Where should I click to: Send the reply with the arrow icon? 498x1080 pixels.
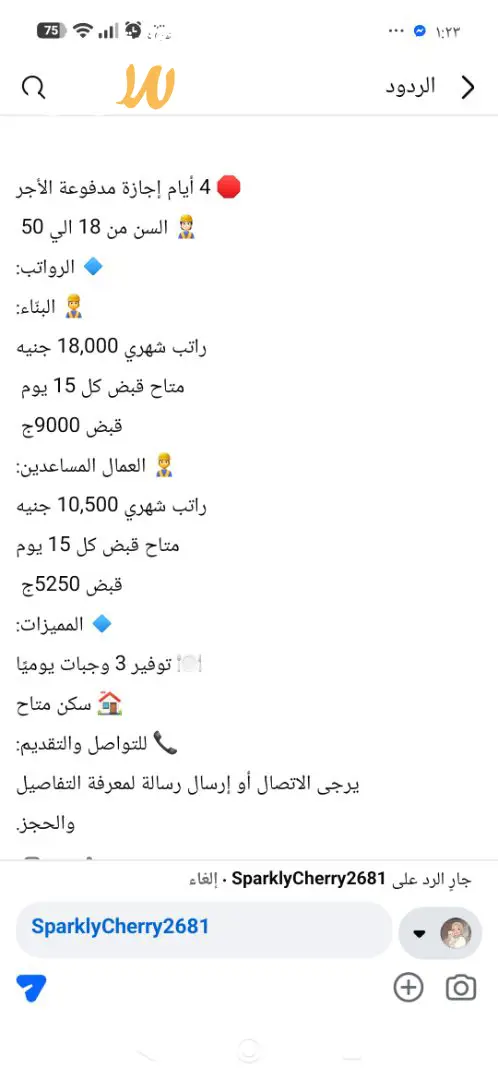[x=32, y=988]
